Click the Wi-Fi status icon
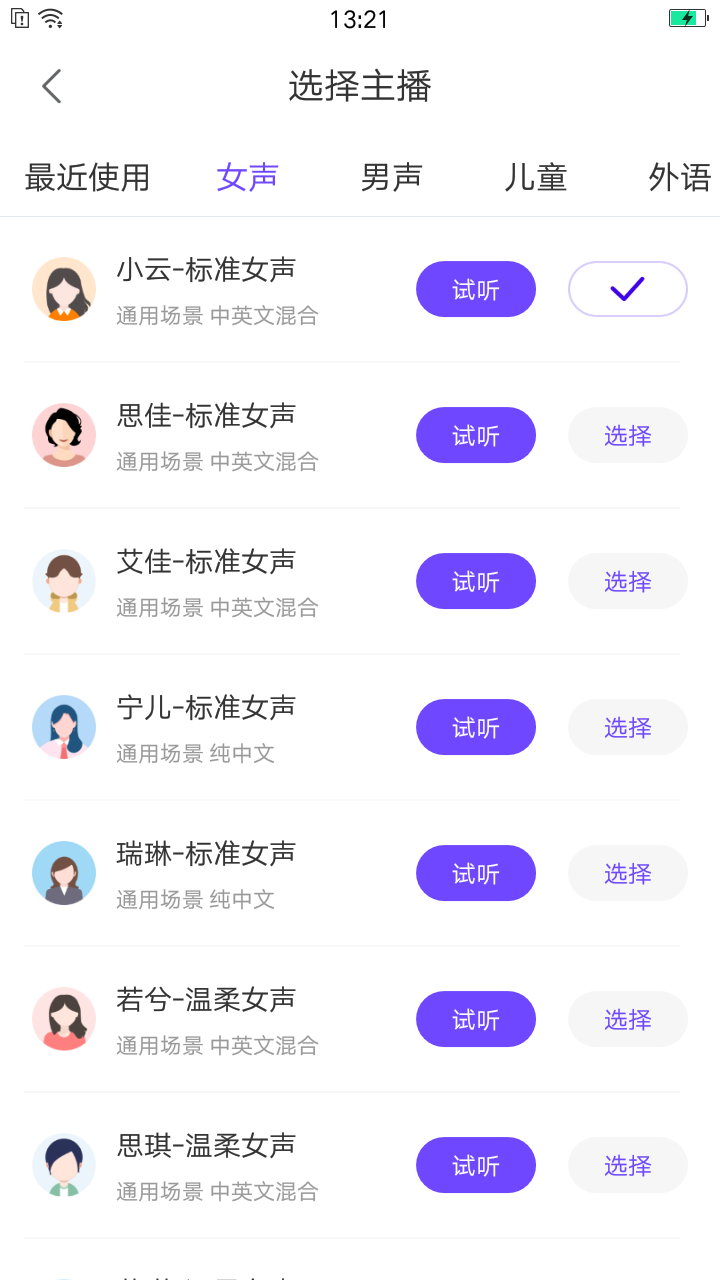The width and height of the screenshot is (720, 1280). (51, 17)
